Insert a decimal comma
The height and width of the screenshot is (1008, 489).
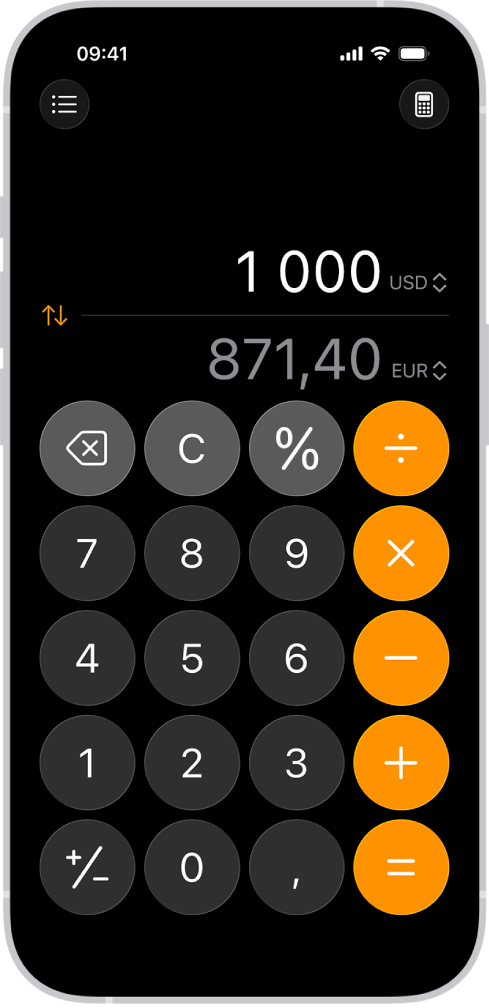[297, 867]
